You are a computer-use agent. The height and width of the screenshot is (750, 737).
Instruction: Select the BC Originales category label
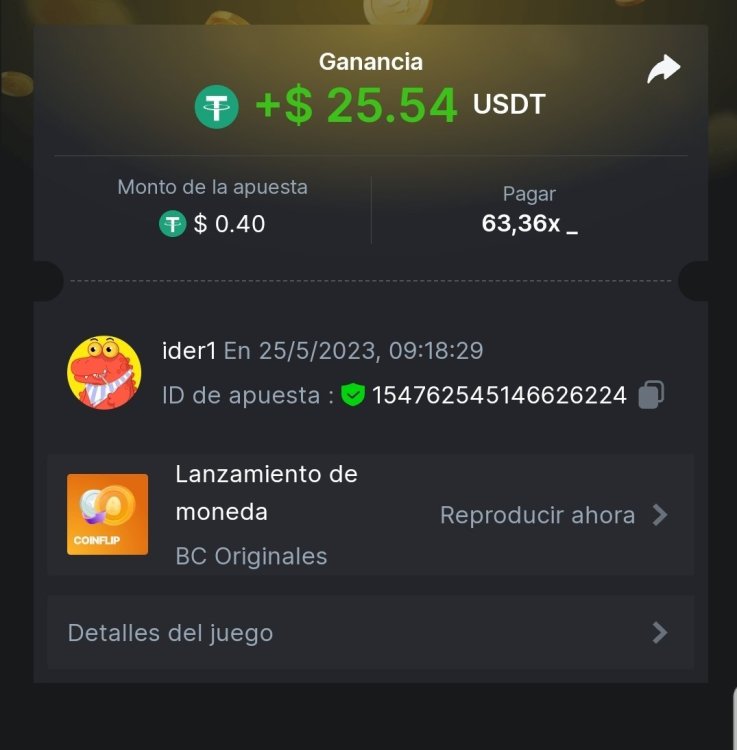point(251,556)
